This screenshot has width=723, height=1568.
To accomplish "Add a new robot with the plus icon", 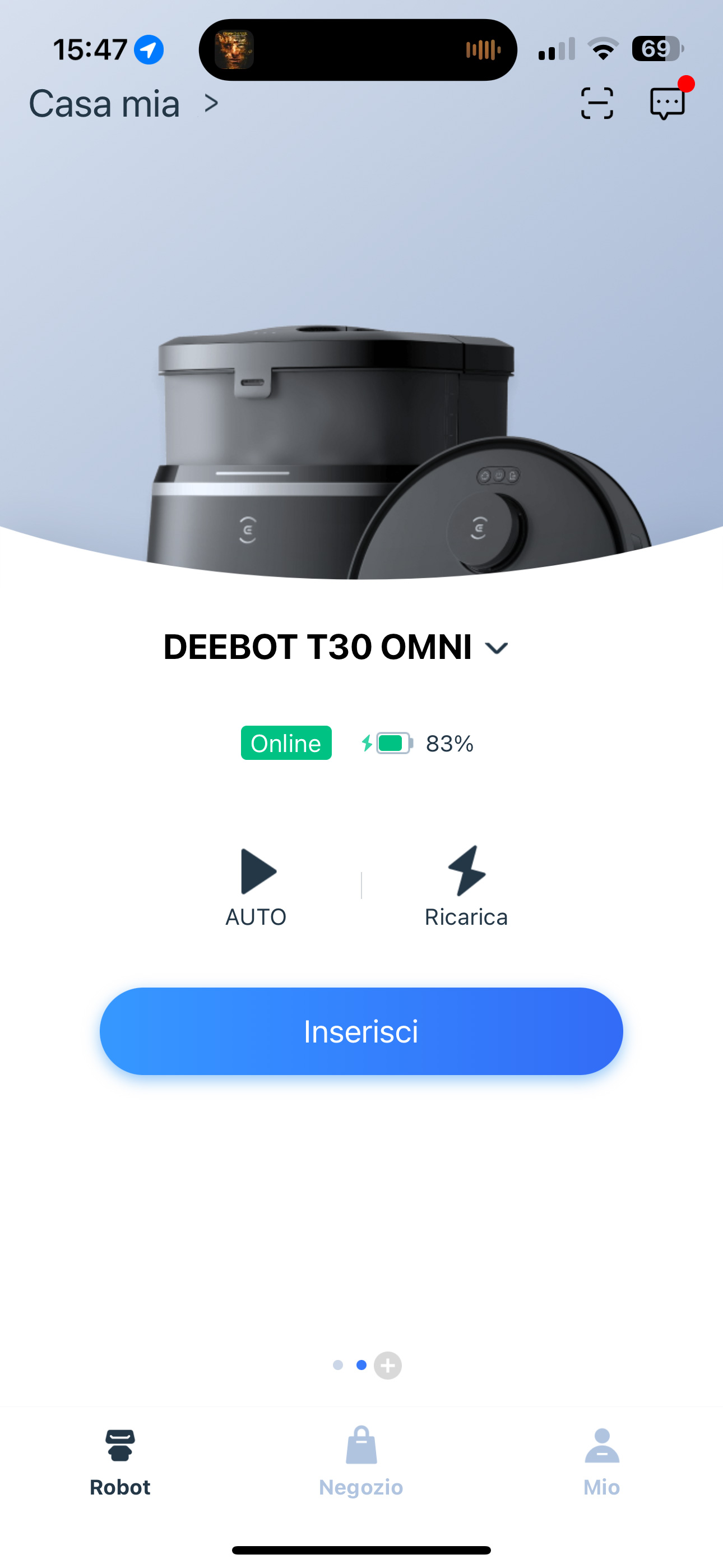I will coord(388,1366).
